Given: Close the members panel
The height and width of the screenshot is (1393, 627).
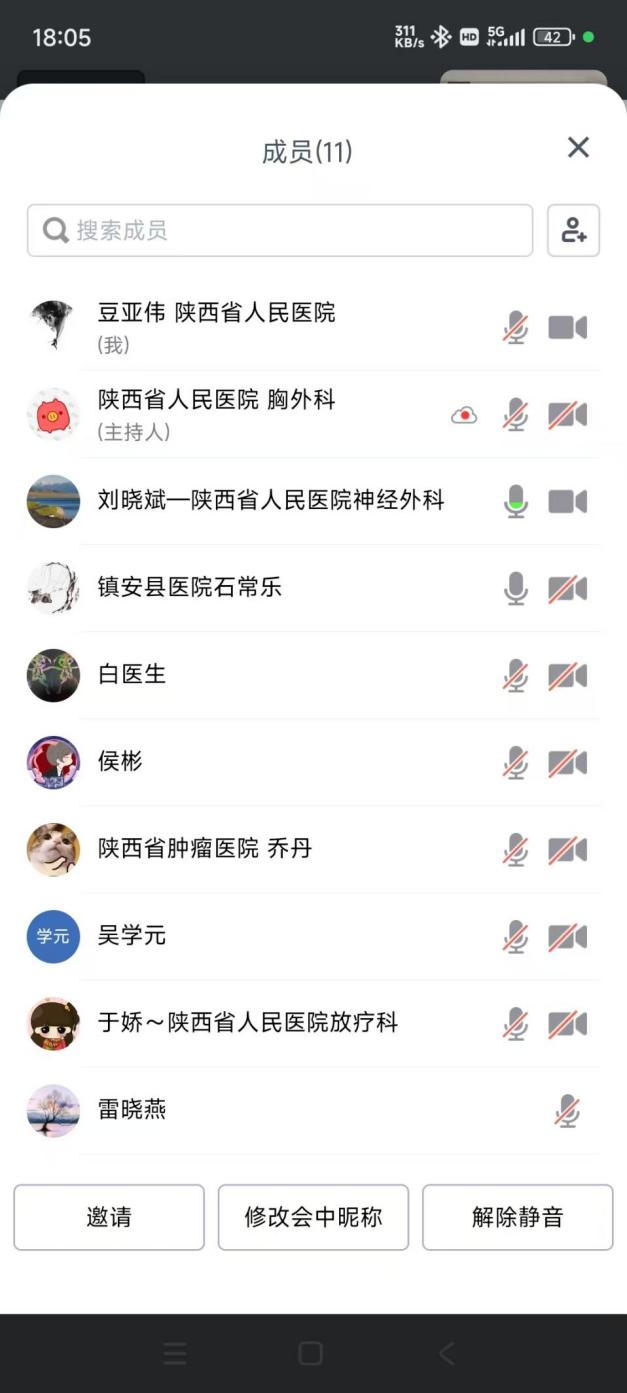Looking at the screenshot, I should (x=578, y=148).
